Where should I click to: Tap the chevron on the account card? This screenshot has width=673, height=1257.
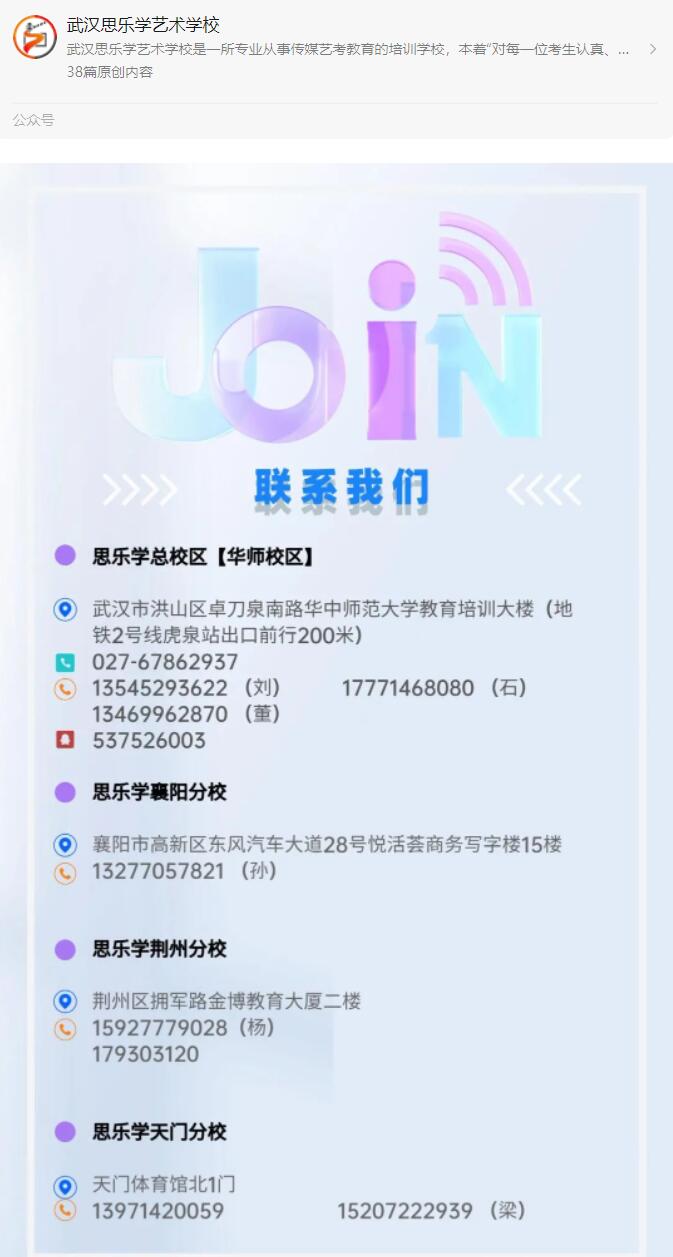[x=653, y=49]
